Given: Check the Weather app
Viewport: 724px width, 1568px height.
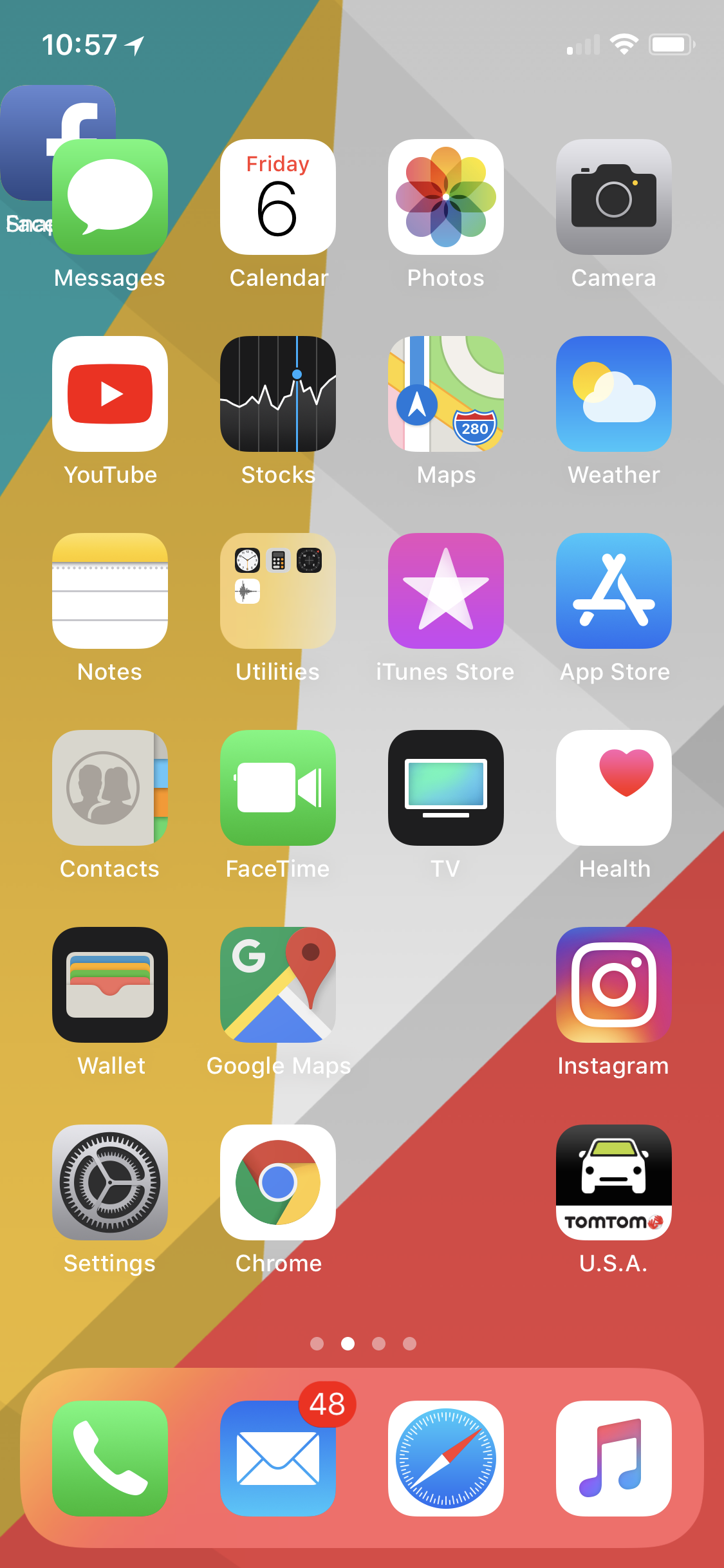Looking at the screenshot, I should (614, 394).
